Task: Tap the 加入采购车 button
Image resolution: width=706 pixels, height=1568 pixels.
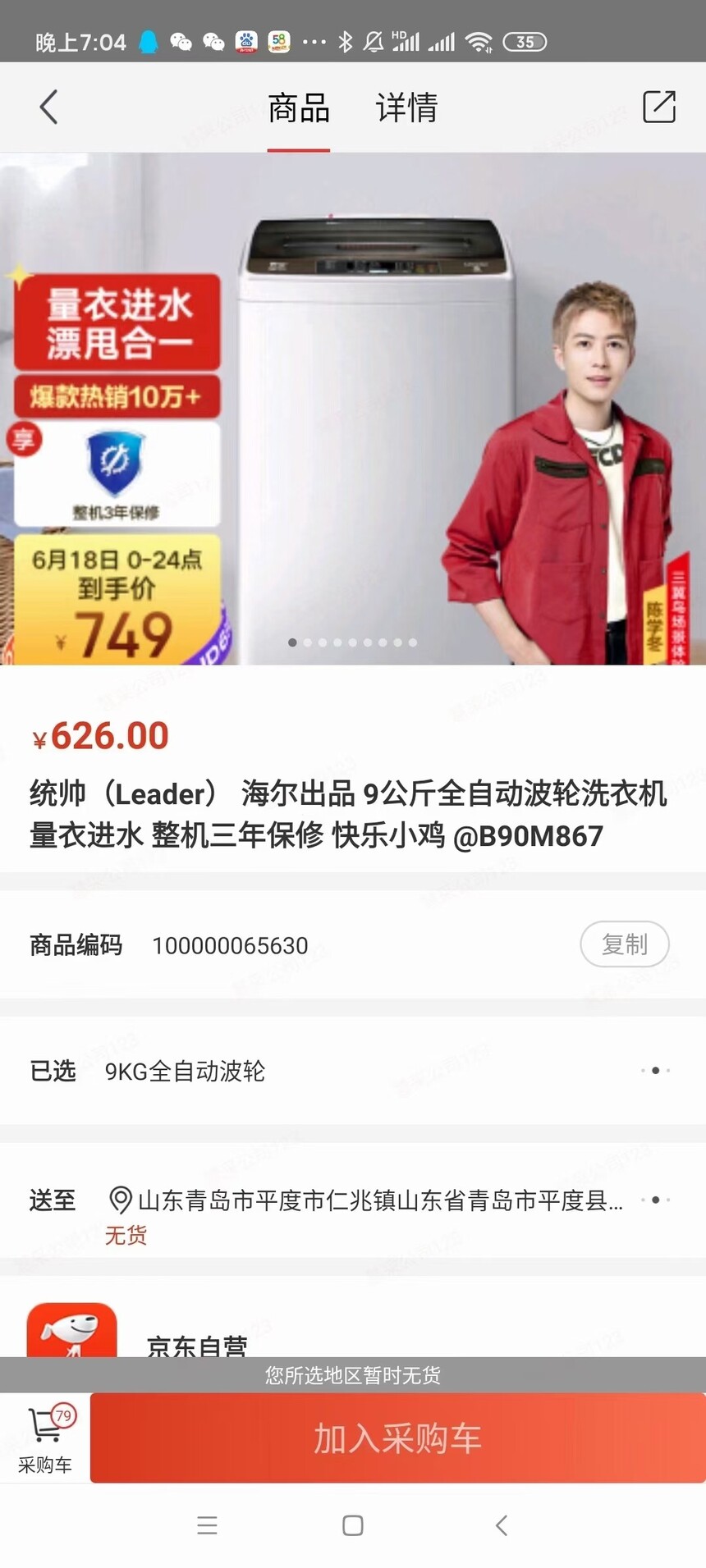Action: tap(397, 1438)
